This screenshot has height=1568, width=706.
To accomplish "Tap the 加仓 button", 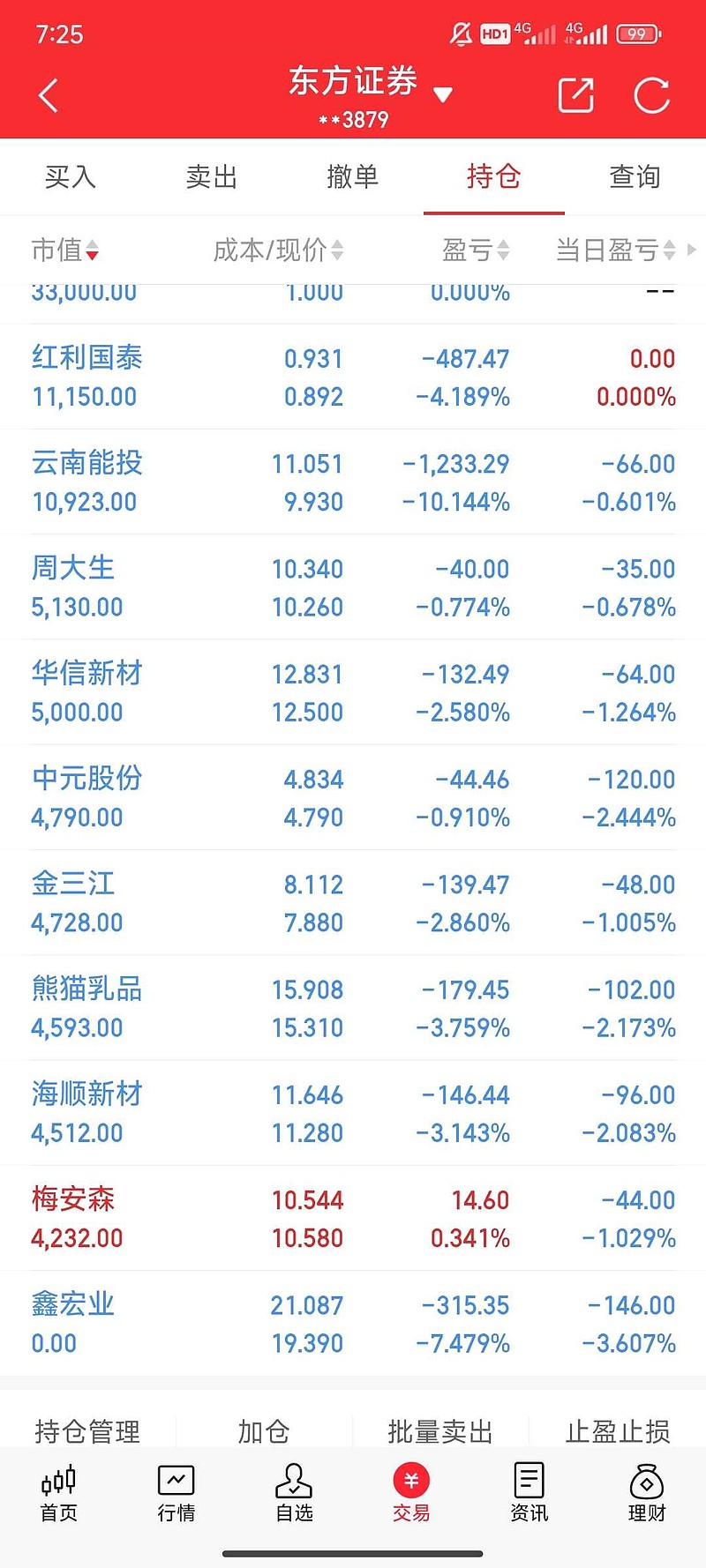I will tap(264, 1430).
